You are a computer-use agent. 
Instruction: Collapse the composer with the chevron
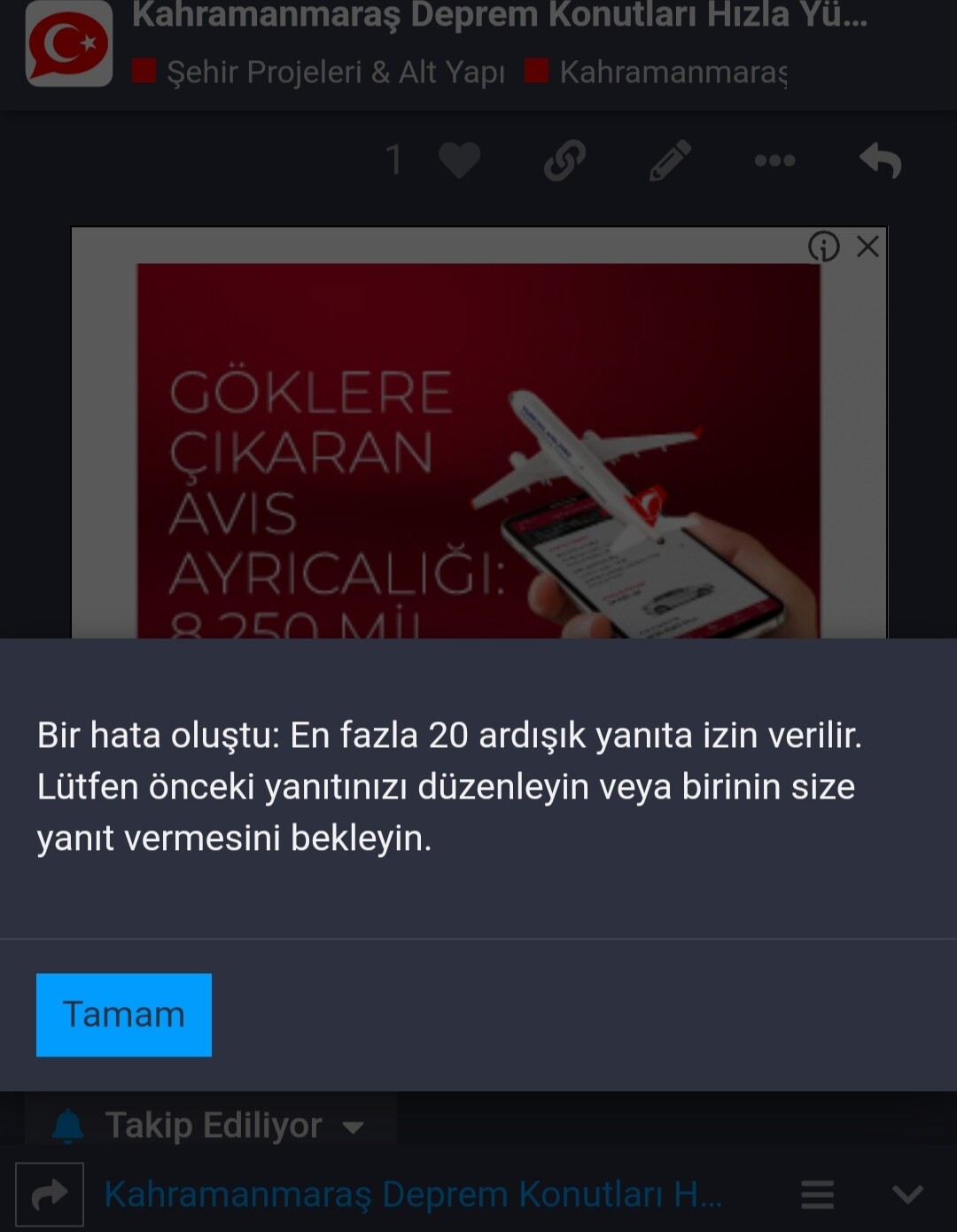point(907,1195)
